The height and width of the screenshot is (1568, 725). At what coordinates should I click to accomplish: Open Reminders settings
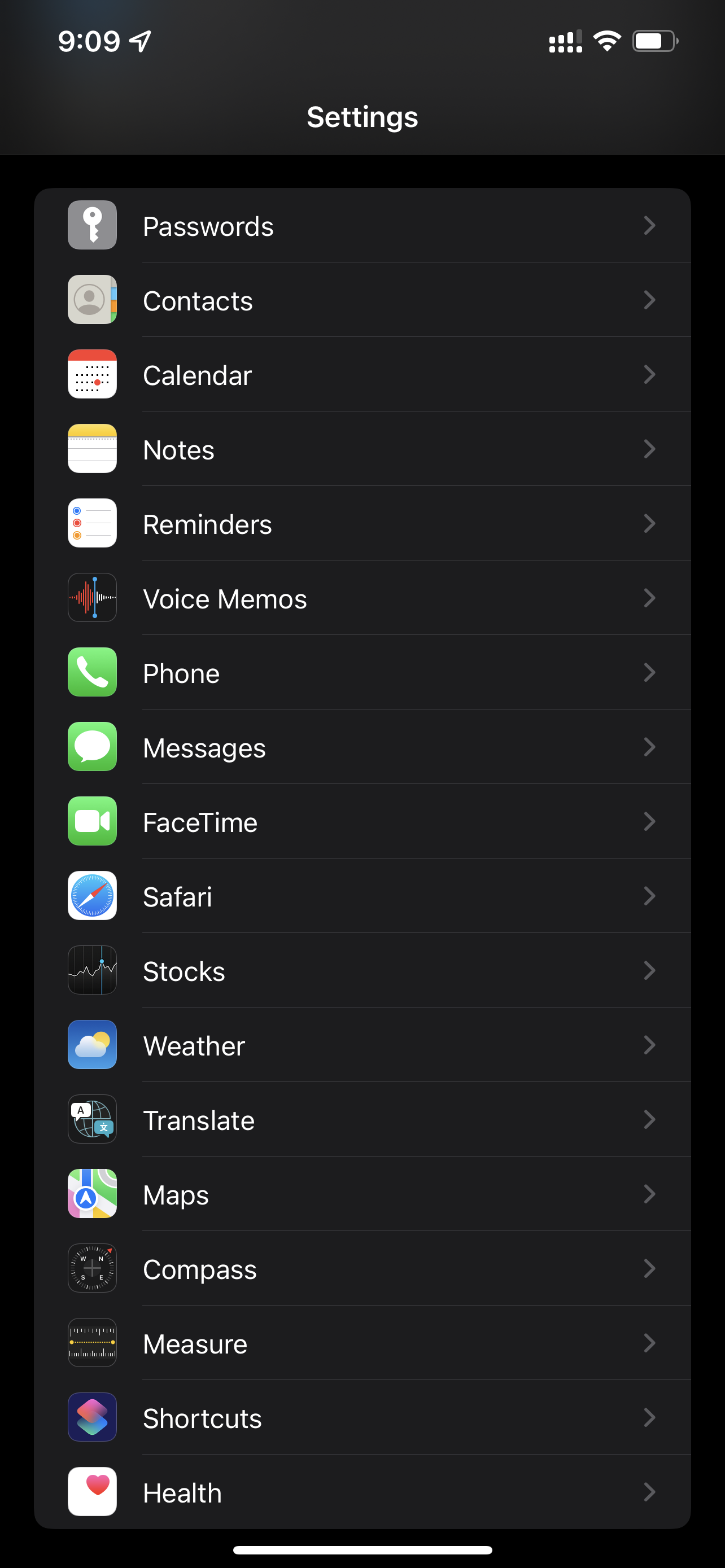pos(362,523)
